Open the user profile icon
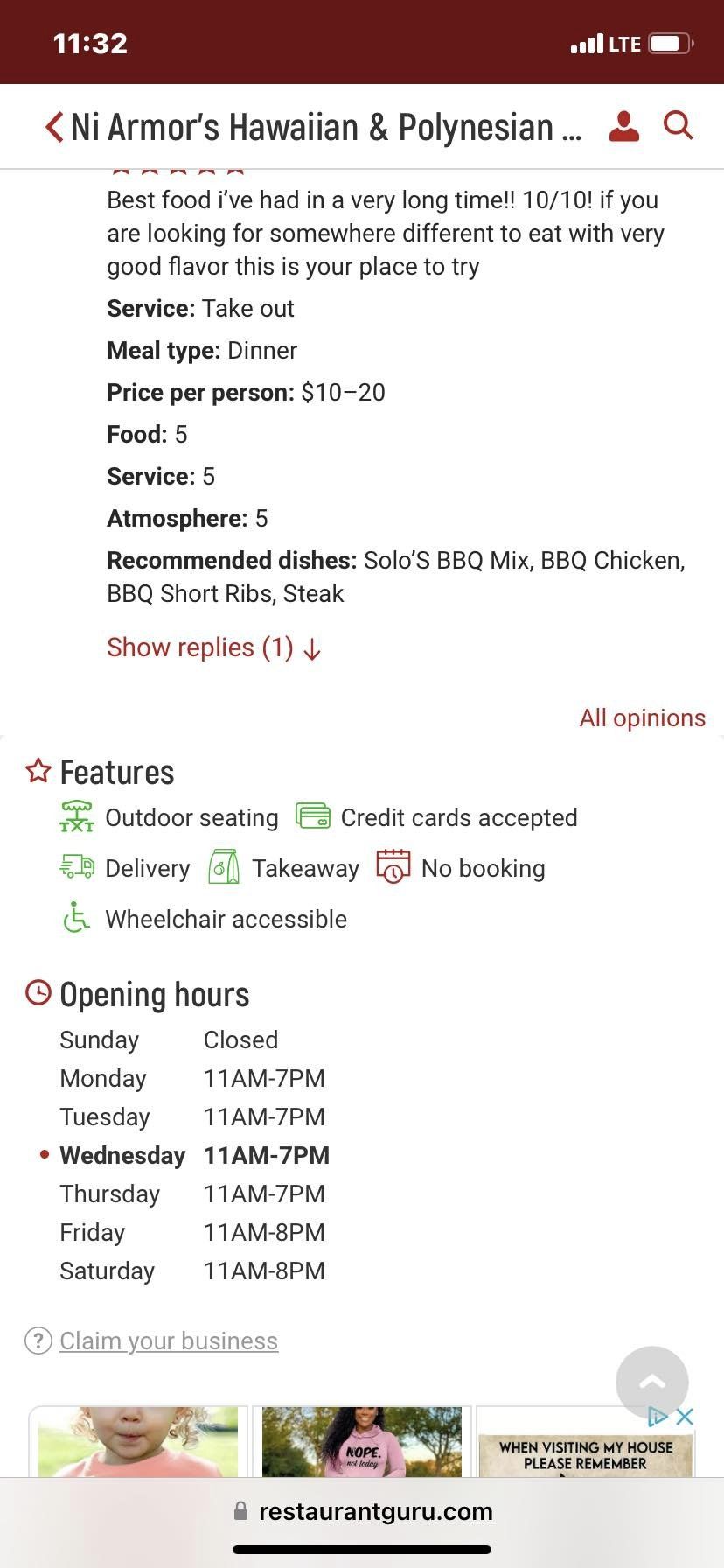 [623, 127]
